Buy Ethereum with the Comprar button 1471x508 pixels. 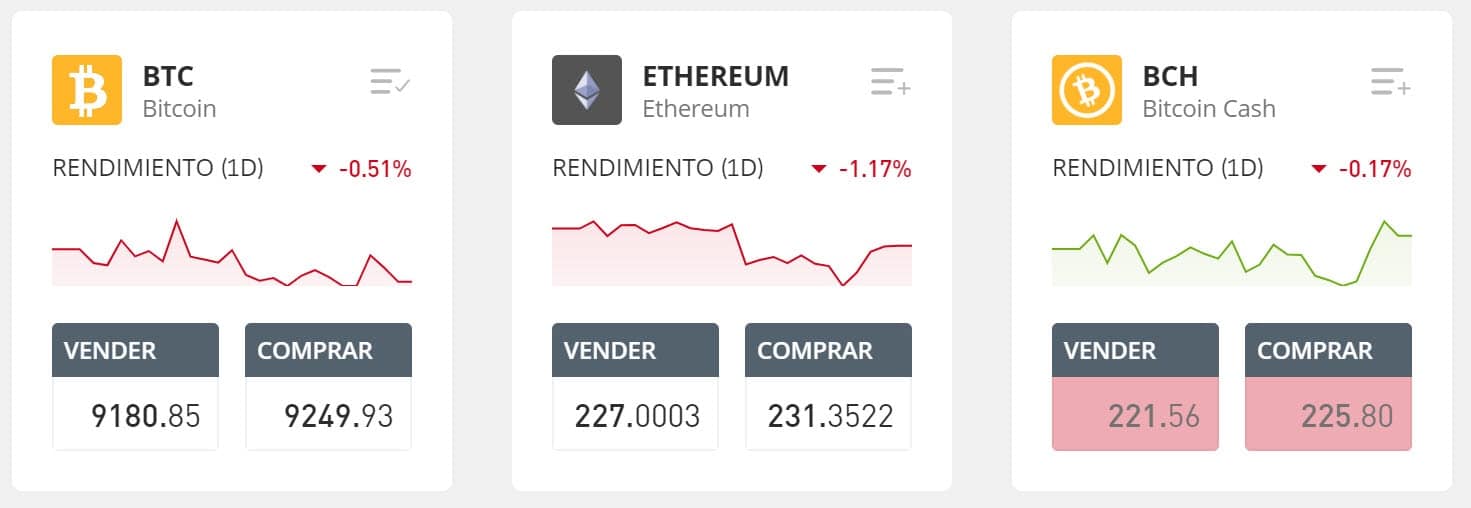pos(828,386)
